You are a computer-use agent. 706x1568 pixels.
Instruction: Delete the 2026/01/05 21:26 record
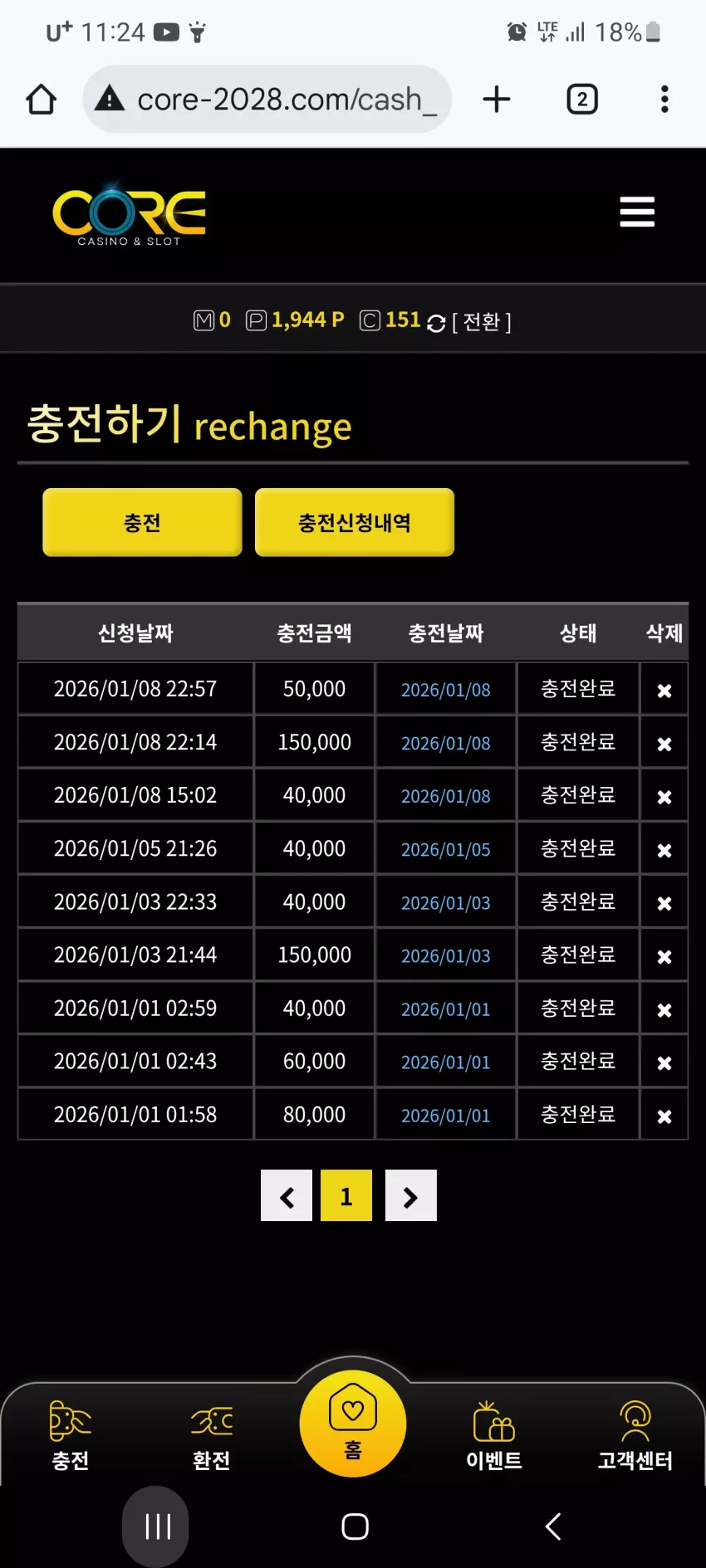click(664, 849)
